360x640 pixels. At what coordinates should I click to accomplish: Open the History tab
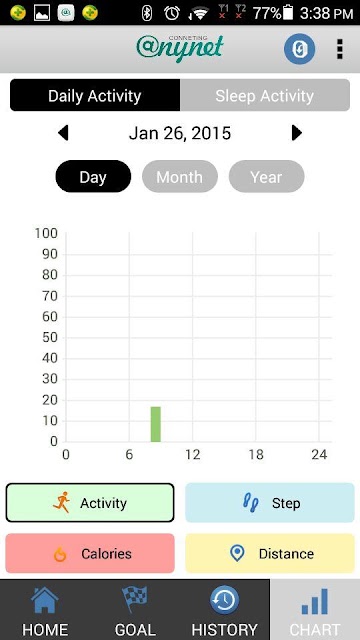point(224,609)
